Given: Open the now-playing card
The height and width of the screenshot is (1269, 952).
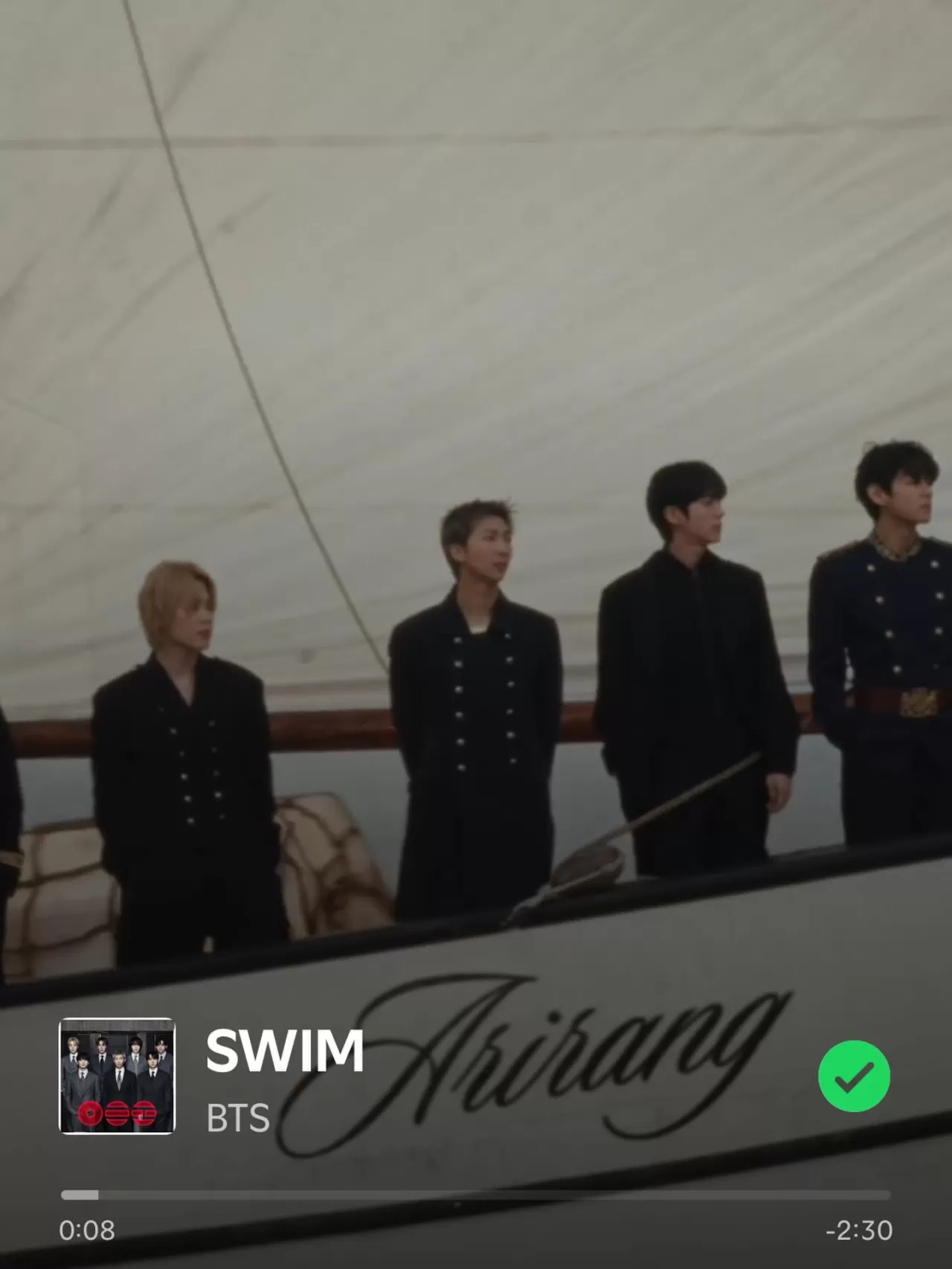Looking at the screenshot, I should [476, 1086].
